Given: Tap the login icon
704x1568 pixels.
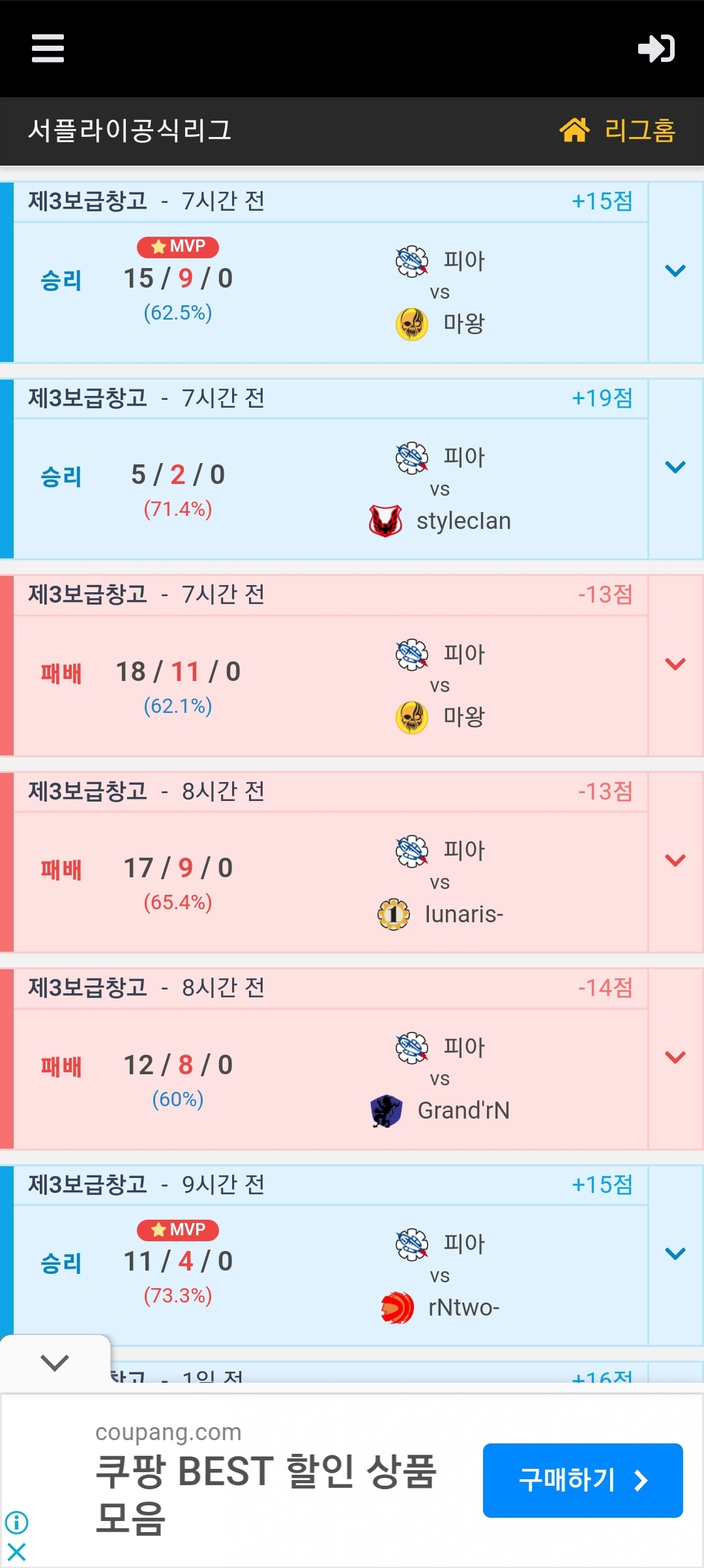Looking at the screenshot, I should click(656, 49).
